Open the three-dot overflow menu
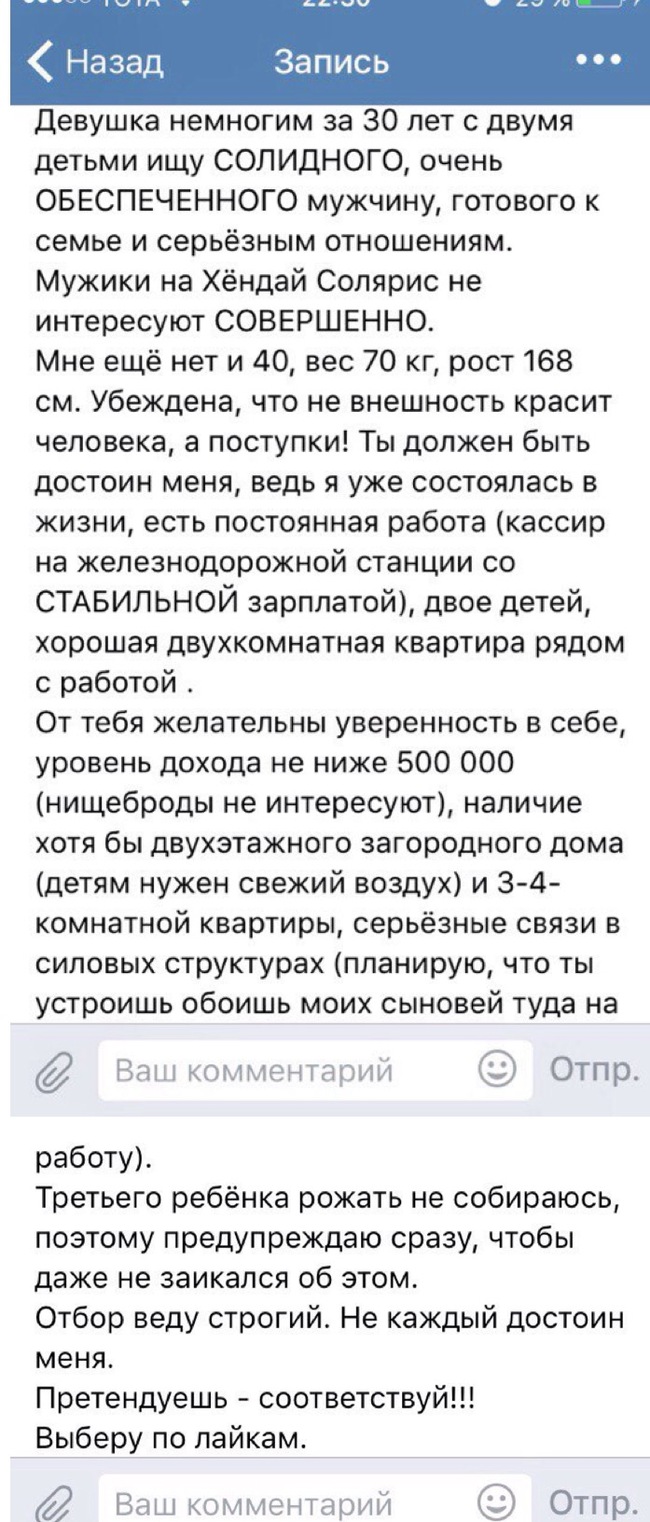 pyautogui.click(x=599, y=60)
